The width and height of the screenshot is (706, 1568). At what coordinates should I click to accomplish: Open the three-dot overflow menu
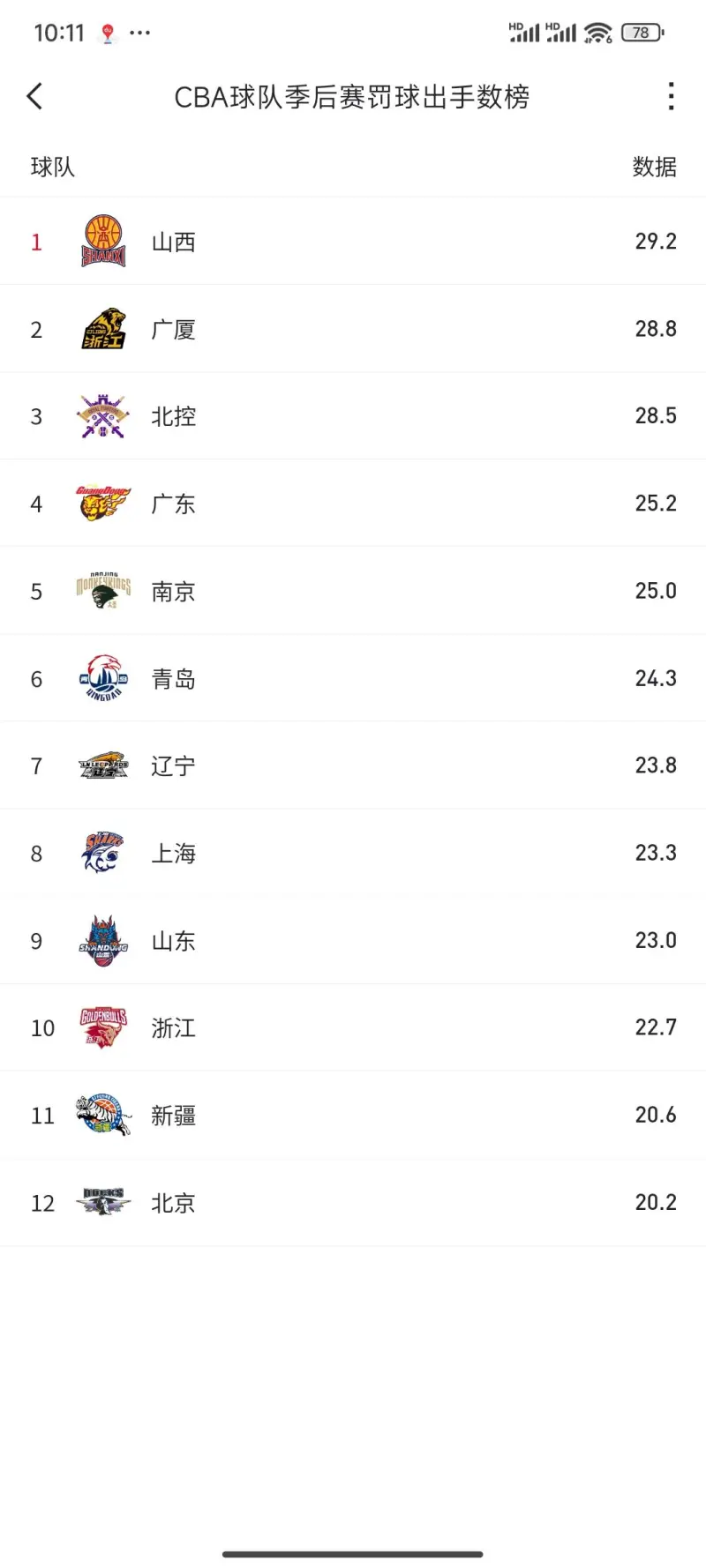point(672,96)
